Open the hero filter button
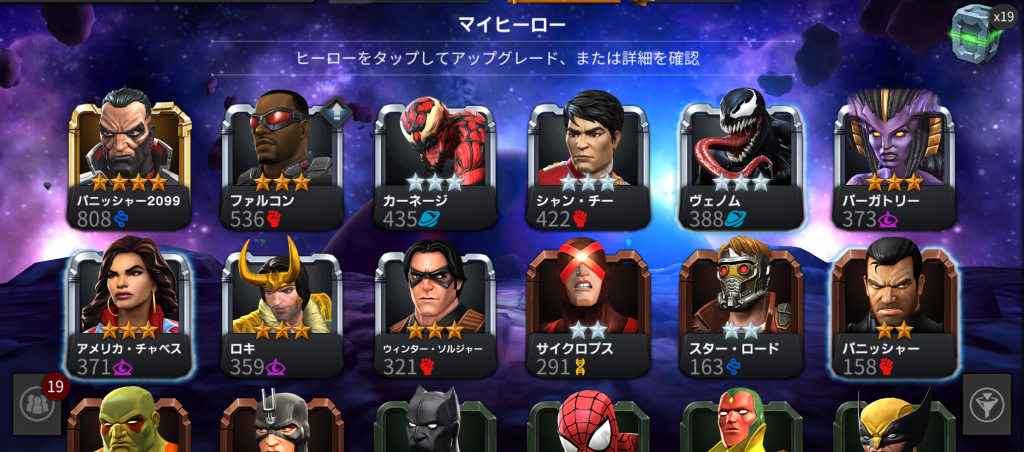Screen dimensions: 1024x452 [986, 404]
